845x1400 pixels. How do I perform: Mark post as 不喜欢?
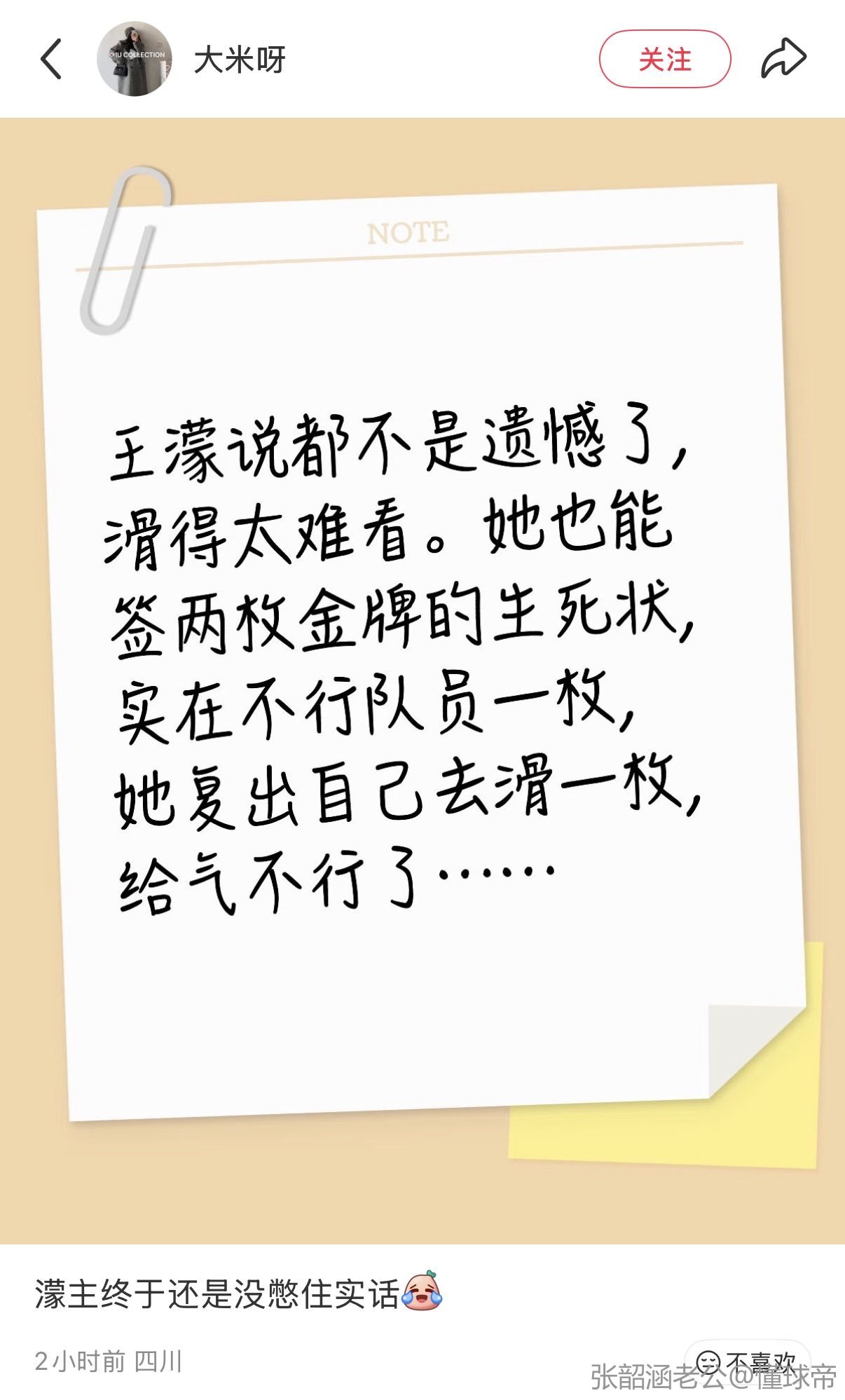pos(747,1362)
